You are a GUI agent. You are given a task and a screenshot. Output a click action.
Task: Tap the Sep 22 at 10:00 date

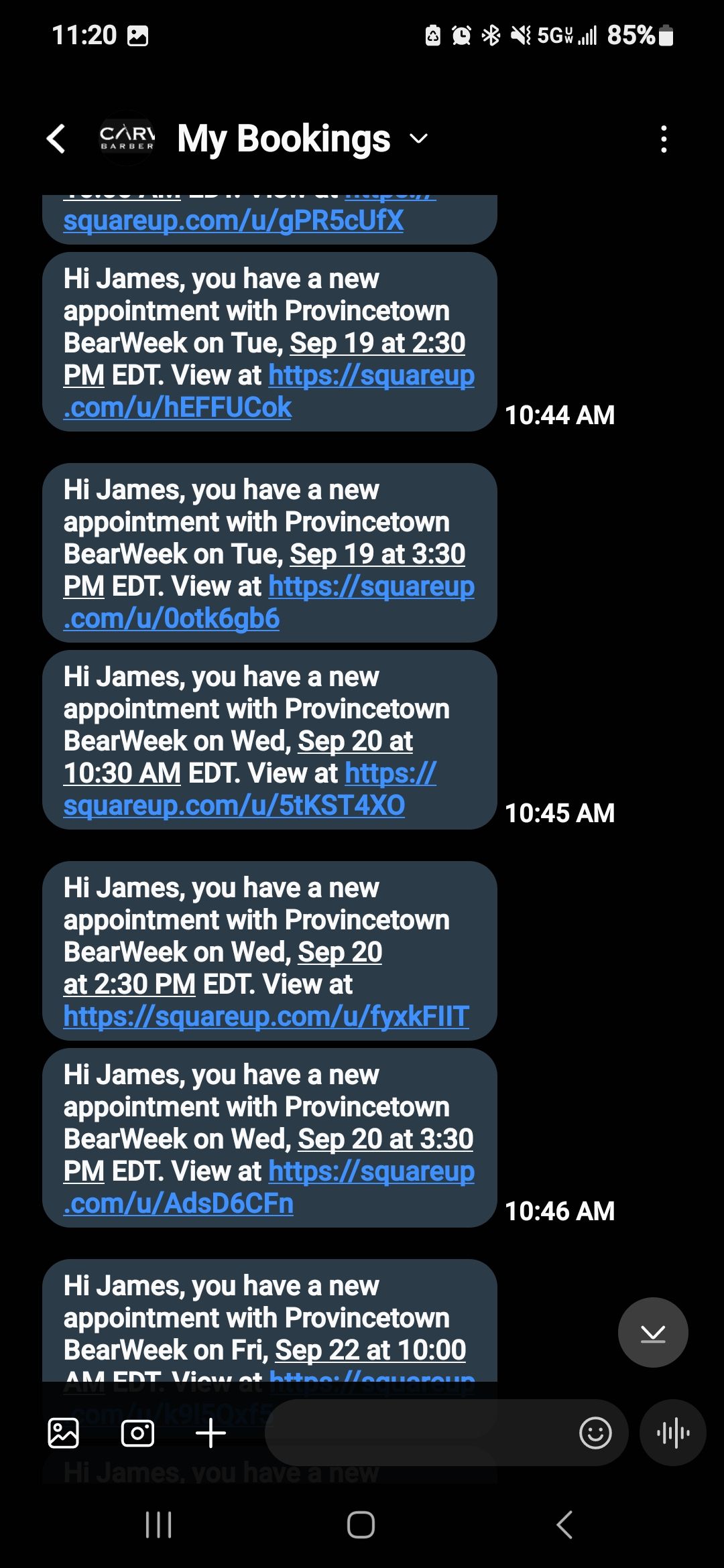click(x=370, y=1350)
